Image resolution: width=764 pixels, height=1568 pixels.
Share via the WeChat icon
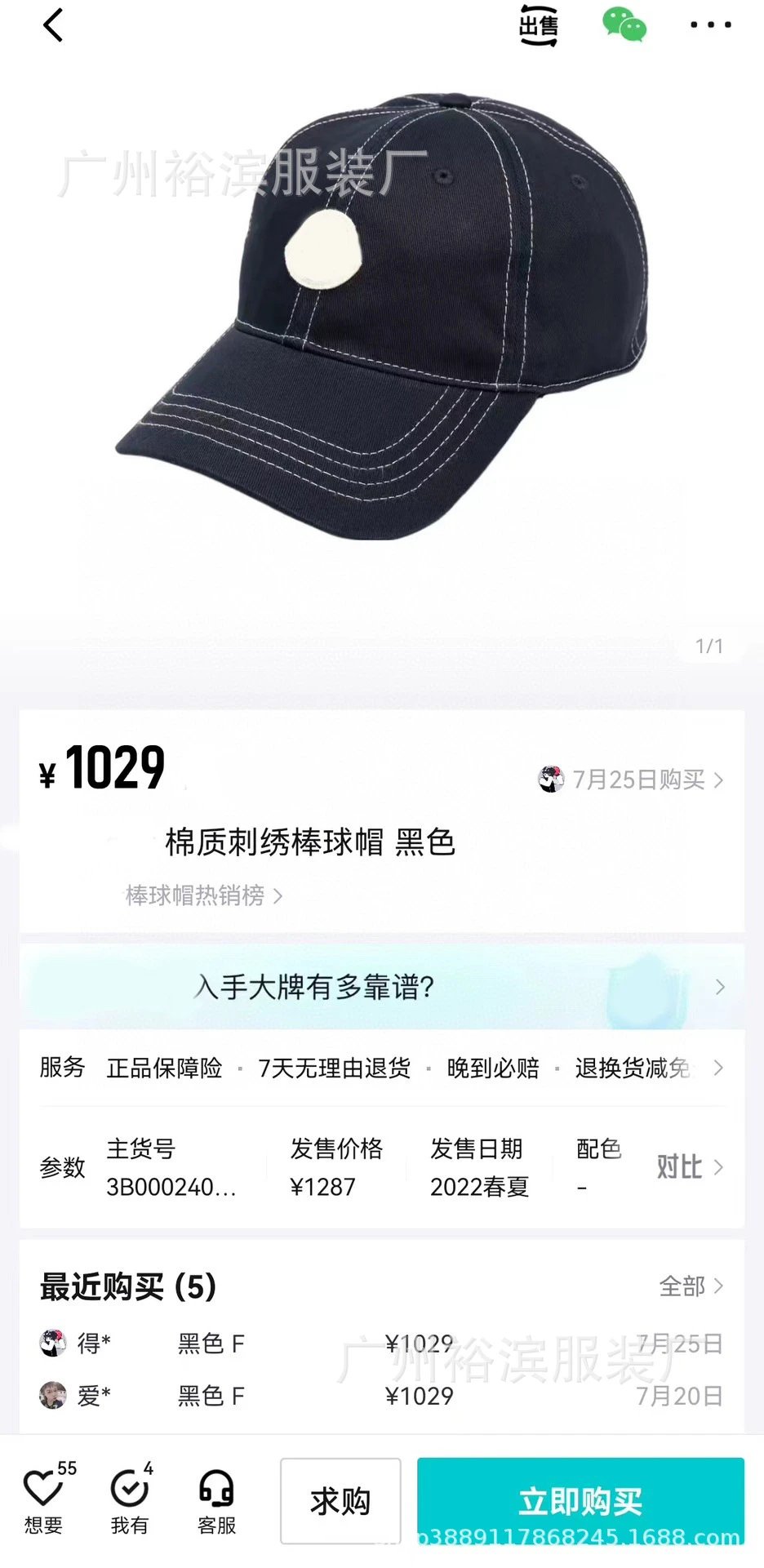coord(624,25)
